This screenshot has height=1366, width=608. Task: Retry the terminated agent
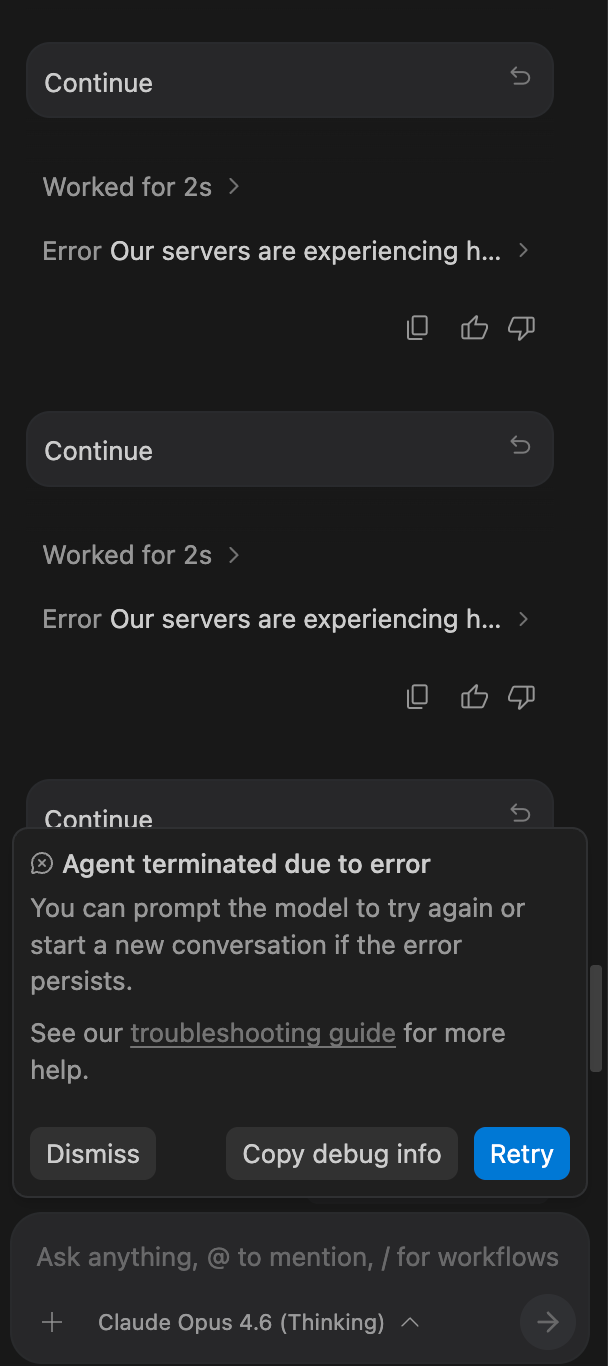[521, 1153]
